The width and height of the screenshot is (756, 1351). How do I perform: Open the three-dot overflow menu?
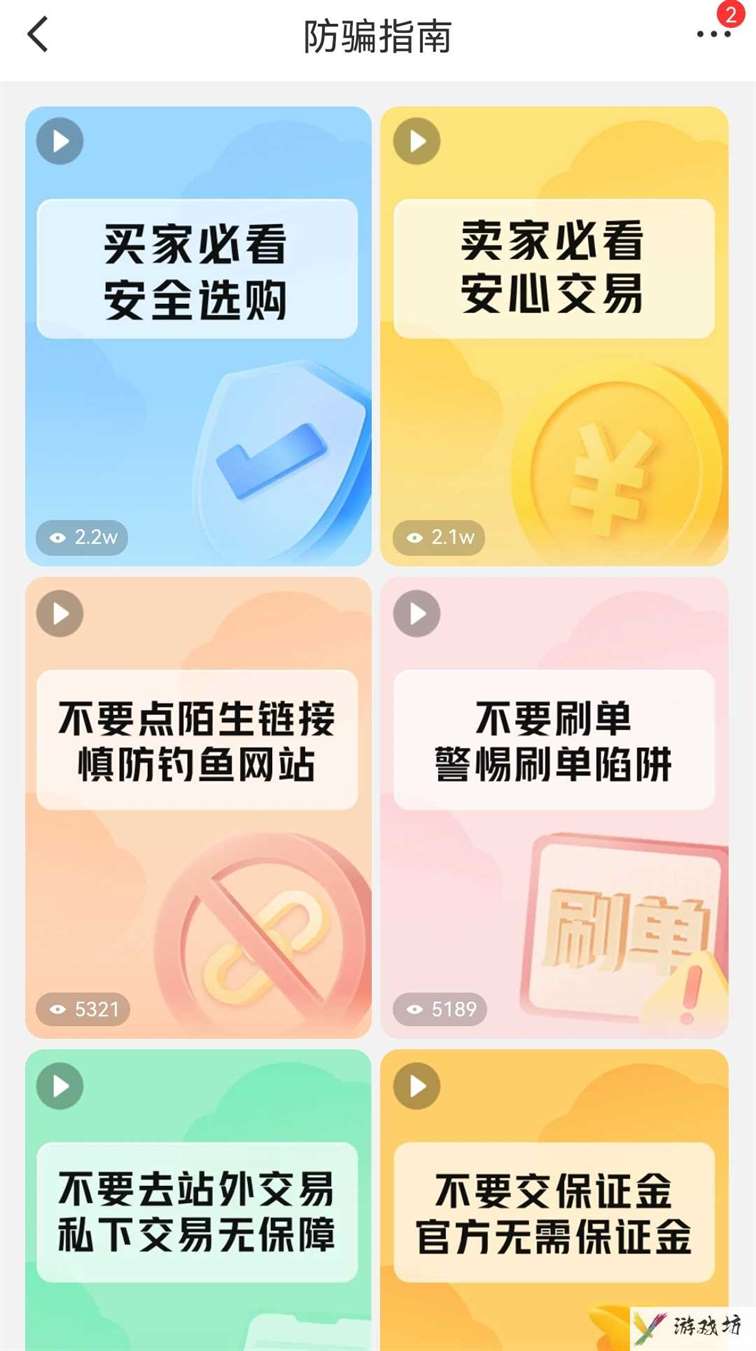[x=713, y=34]
